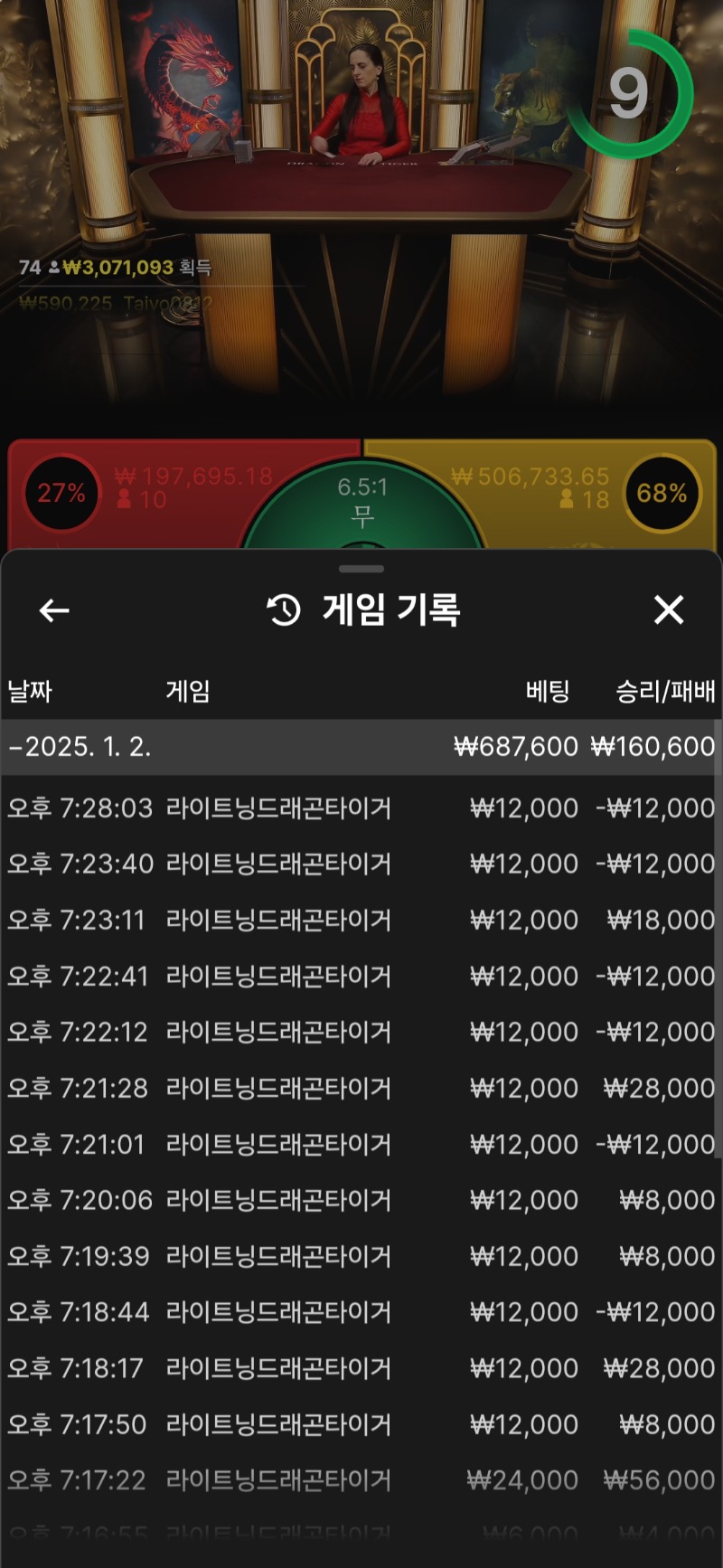Screen dimensions: 723x1568
Task: Open the 오후 7:20:06 game record
Action: pyautogui.click(x=361, y=1200)
